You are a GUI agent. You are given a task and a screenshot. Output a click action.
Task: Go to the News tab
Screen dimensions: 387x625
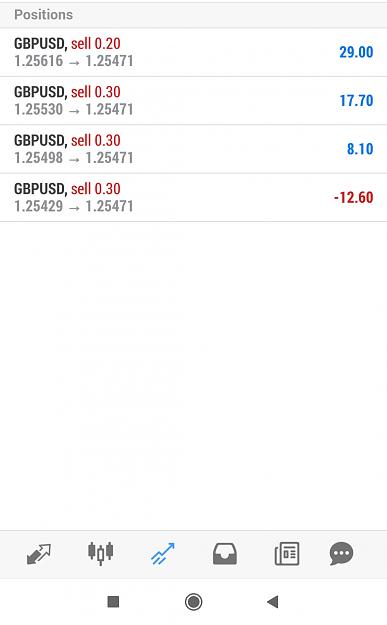[287, 554]
